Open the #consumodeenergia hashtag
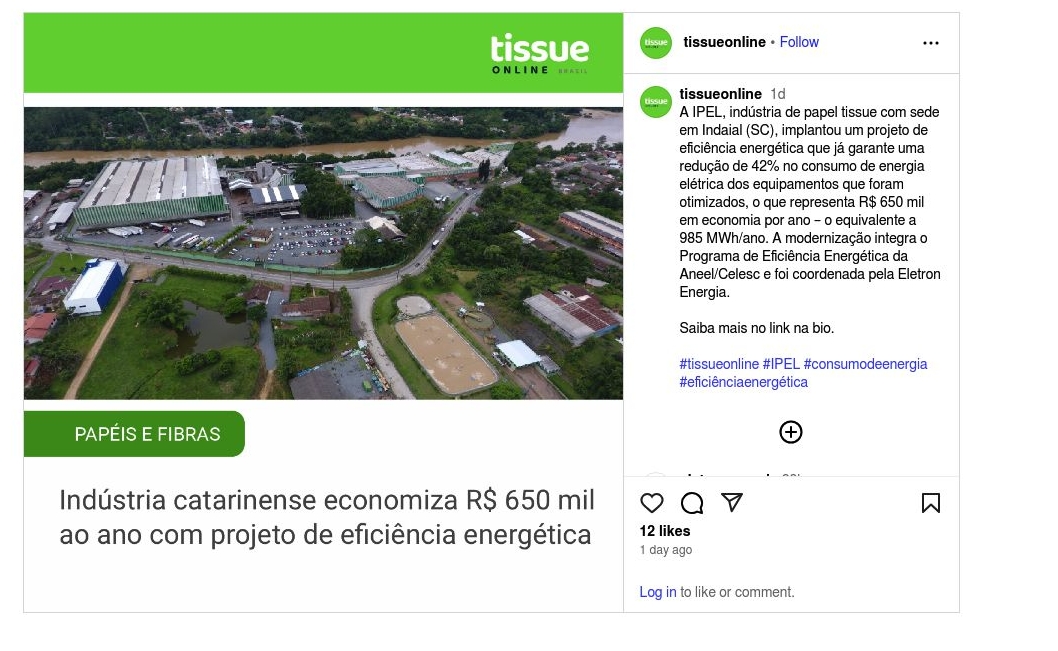Viewport: 1058px width, 651px height. [x=865, y=364]
